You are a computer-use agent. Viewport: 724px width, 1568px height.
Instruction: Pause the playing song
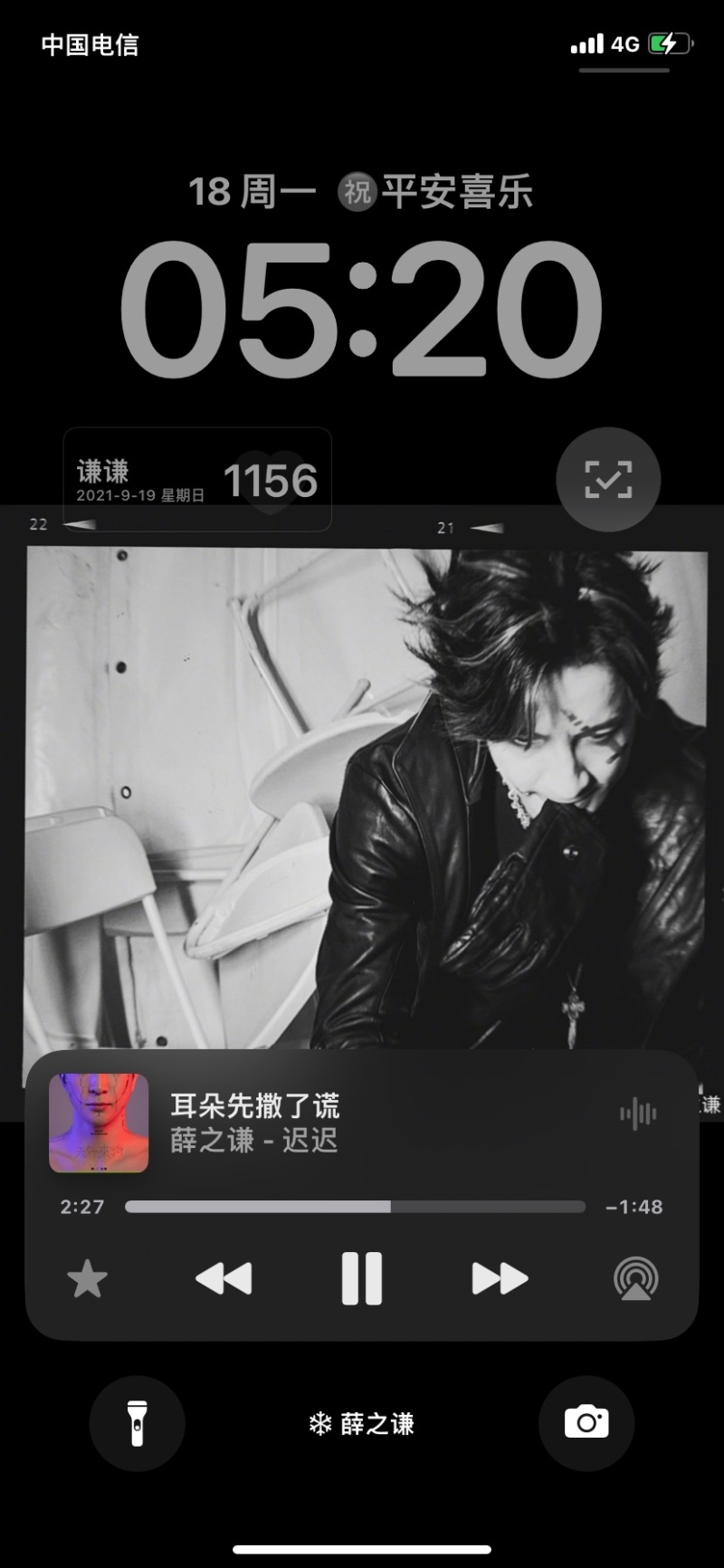(x=362, y=1278)
